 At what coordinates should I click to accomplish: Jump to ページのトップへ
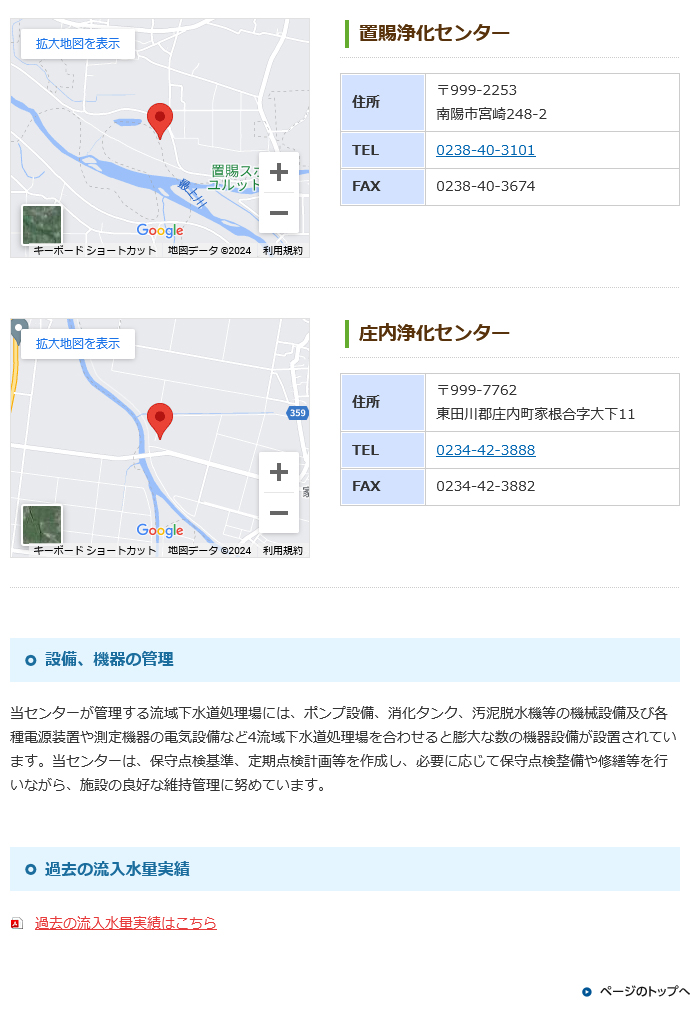643,992
